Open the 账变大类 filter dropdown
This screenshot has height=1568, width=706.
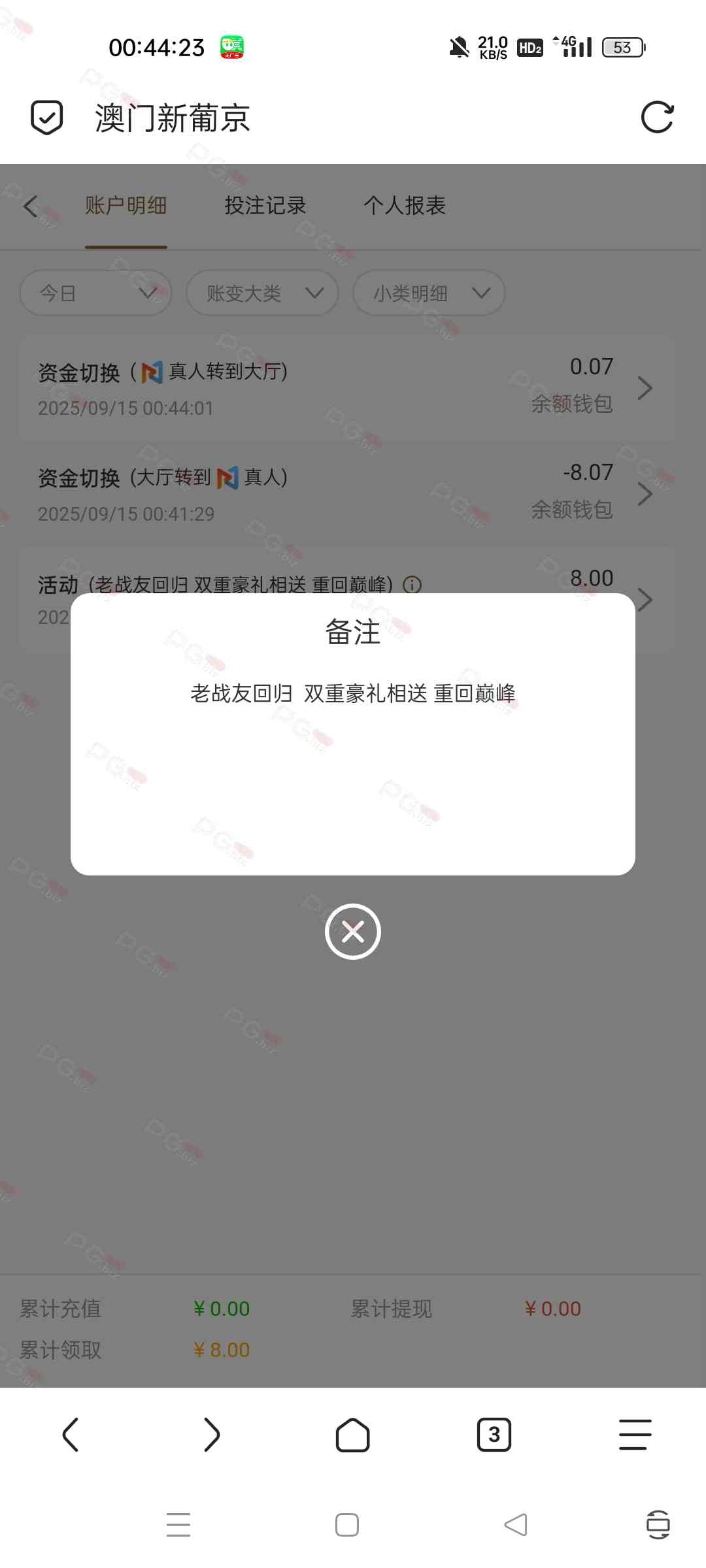point(262,293)
